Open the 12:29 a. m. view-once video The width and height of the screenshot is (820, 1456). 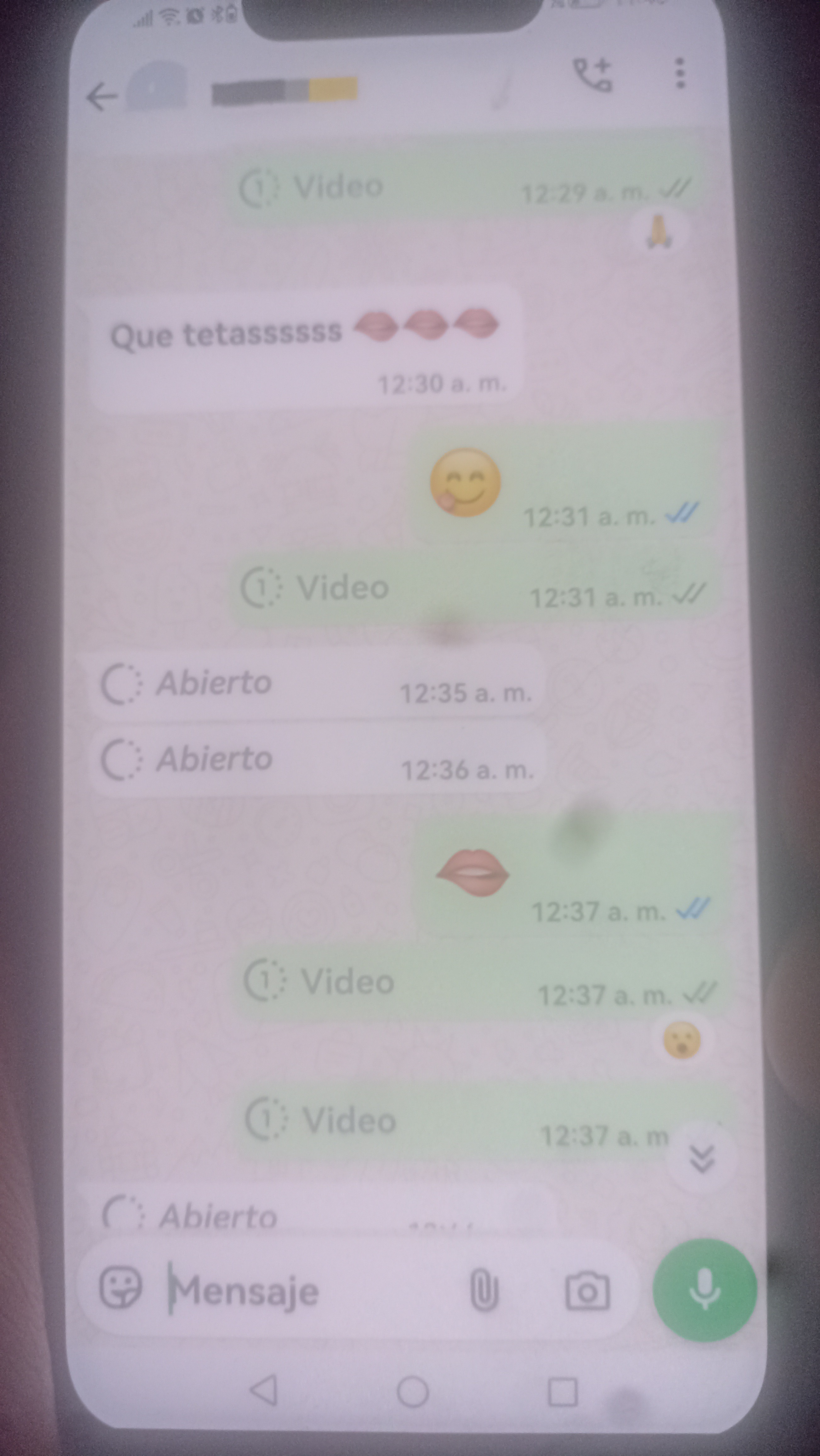(464, 186)
